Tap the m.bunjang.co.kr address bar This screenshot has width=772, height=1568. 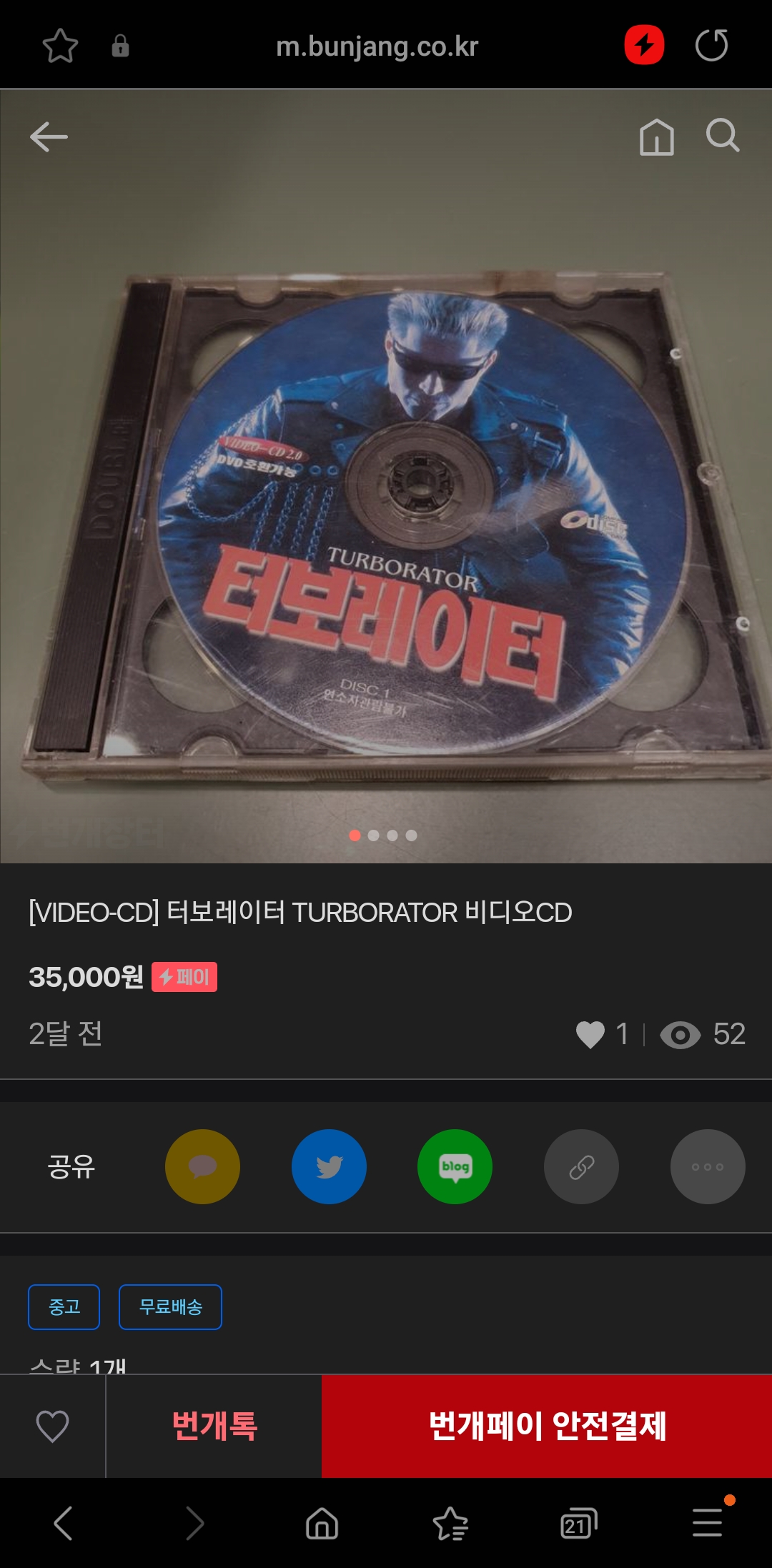pyautogui.click(x=377, y=46)
